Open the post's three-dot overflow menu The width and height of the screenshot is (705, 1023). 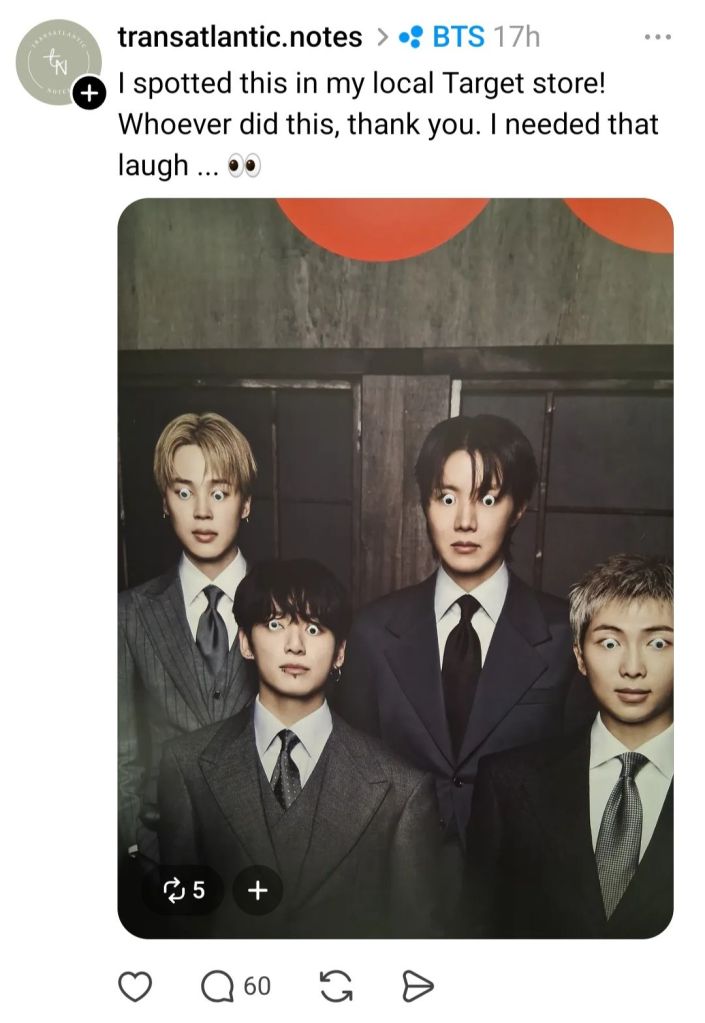pyautogui.click(x=658, y=38)
